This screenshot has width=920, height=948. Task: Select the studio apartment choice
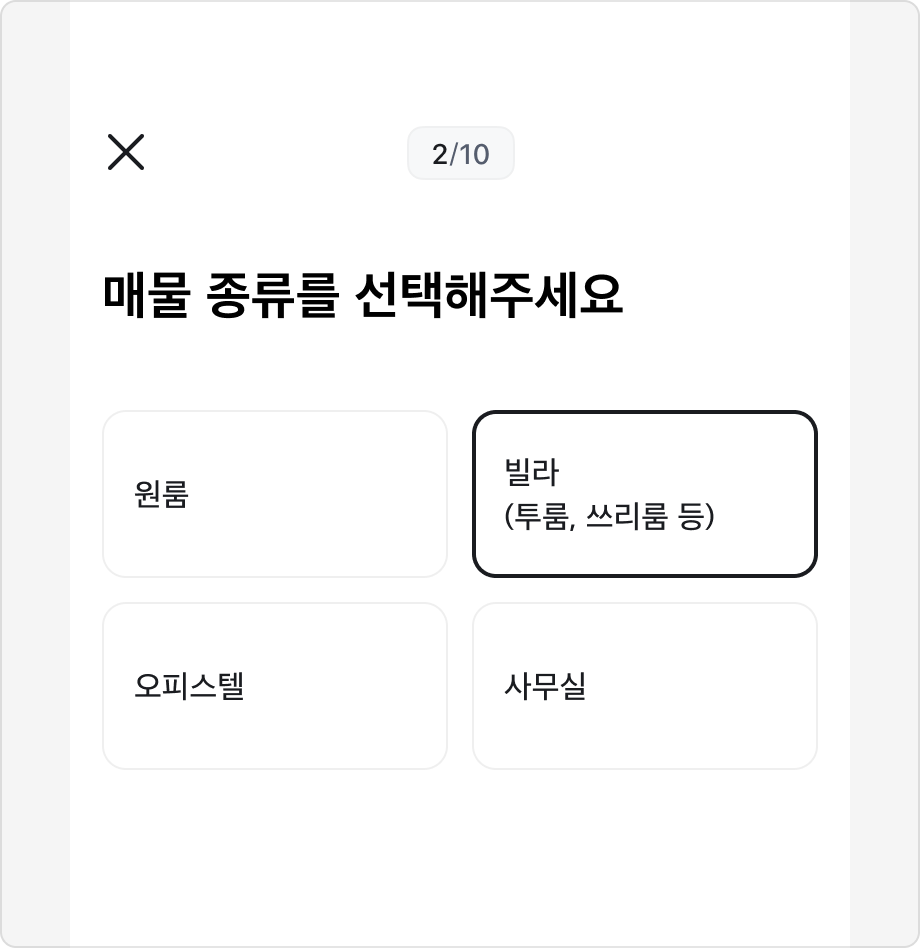[275, 494]
